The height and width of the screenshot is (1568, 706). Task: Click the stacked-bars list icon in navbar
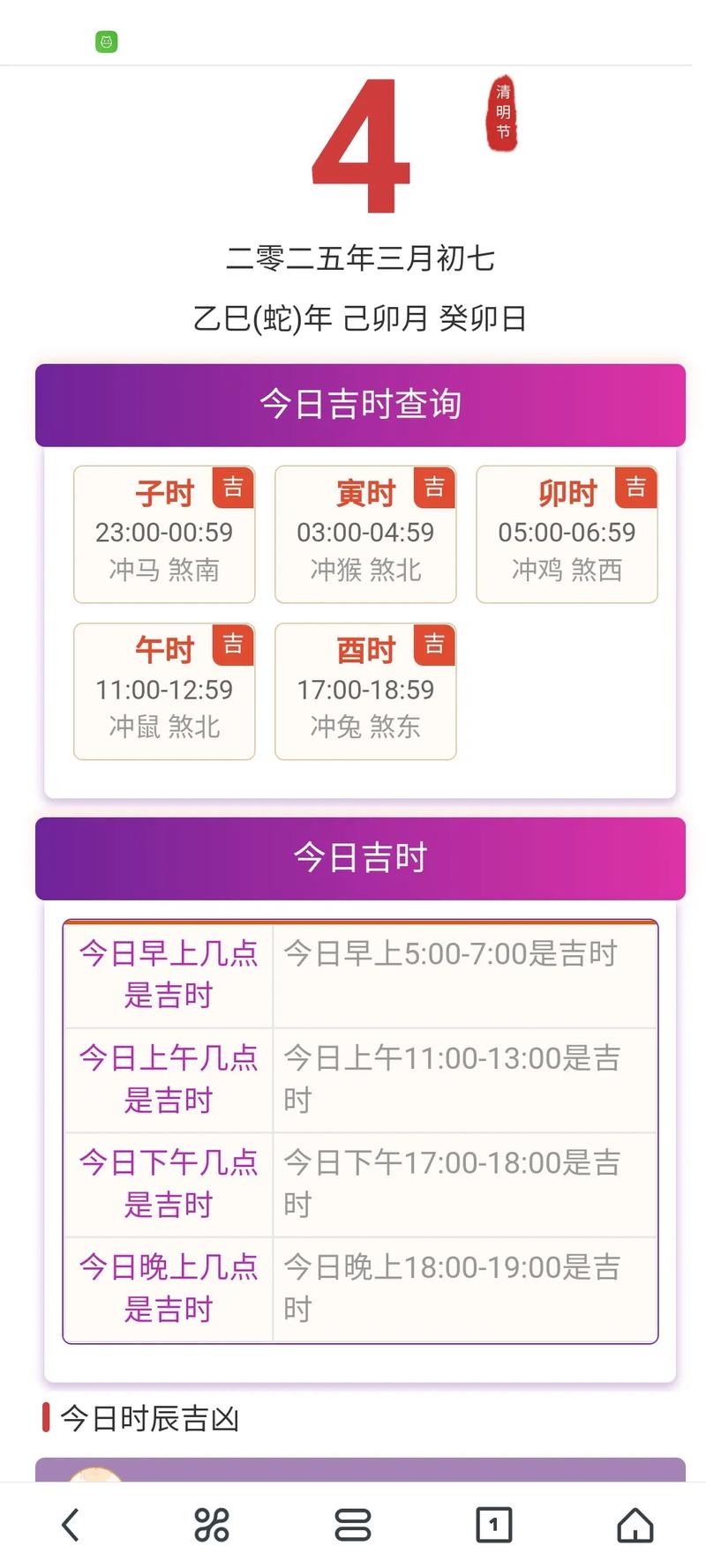(353, 1523)
